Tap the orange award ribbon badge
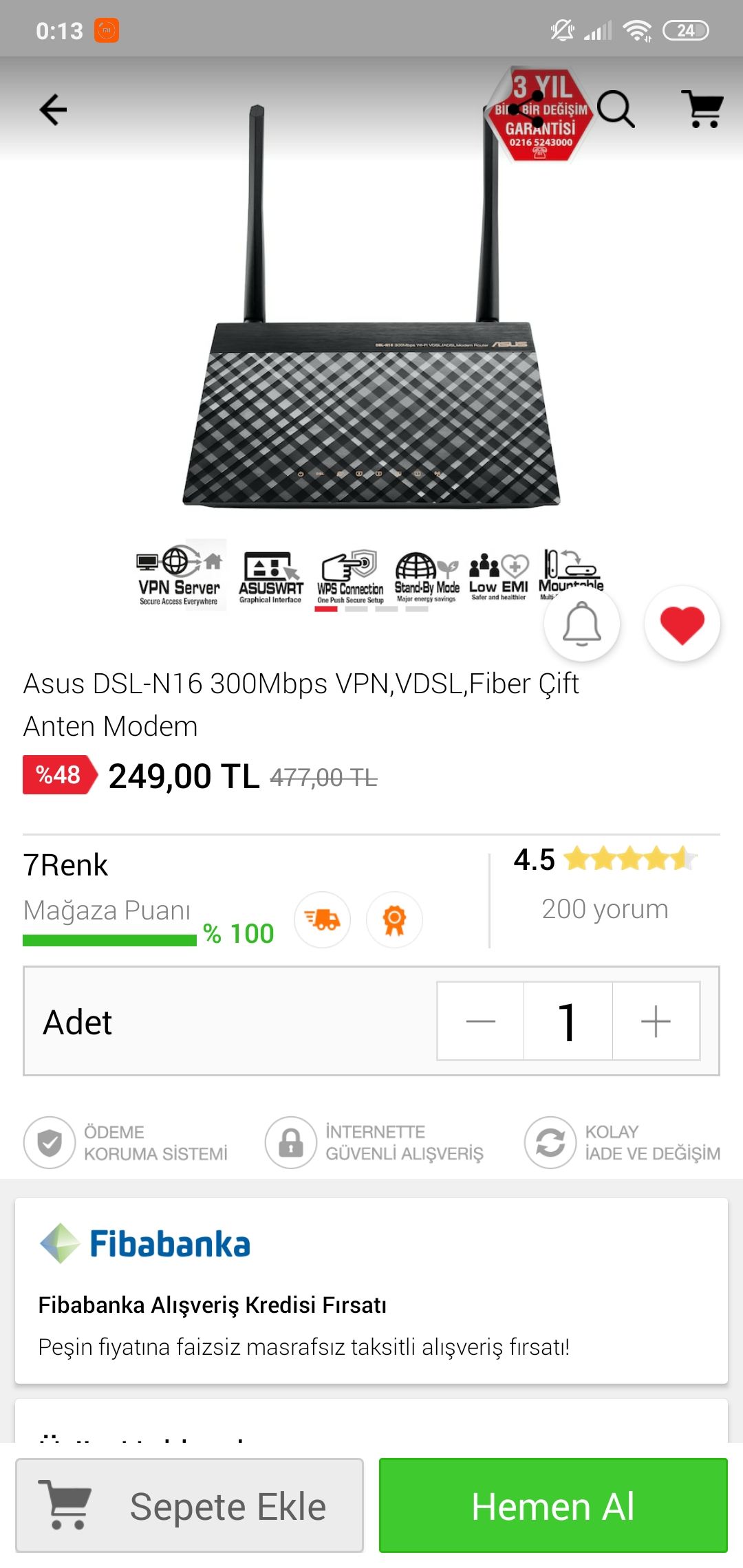The width and height of the screenshot is (743, 1568). (x=394, y=919)
